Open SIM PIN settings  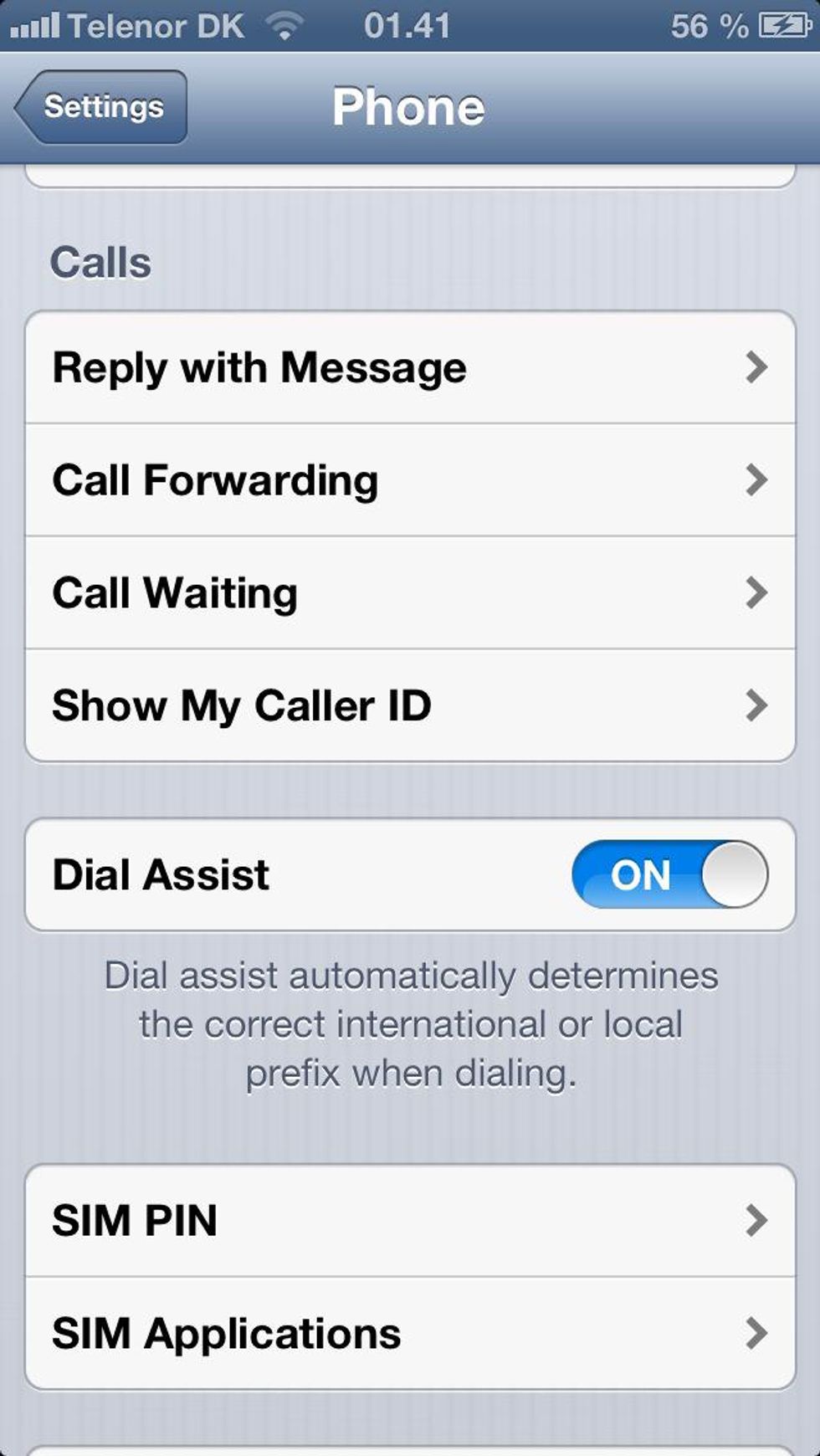coord(410,1221)
